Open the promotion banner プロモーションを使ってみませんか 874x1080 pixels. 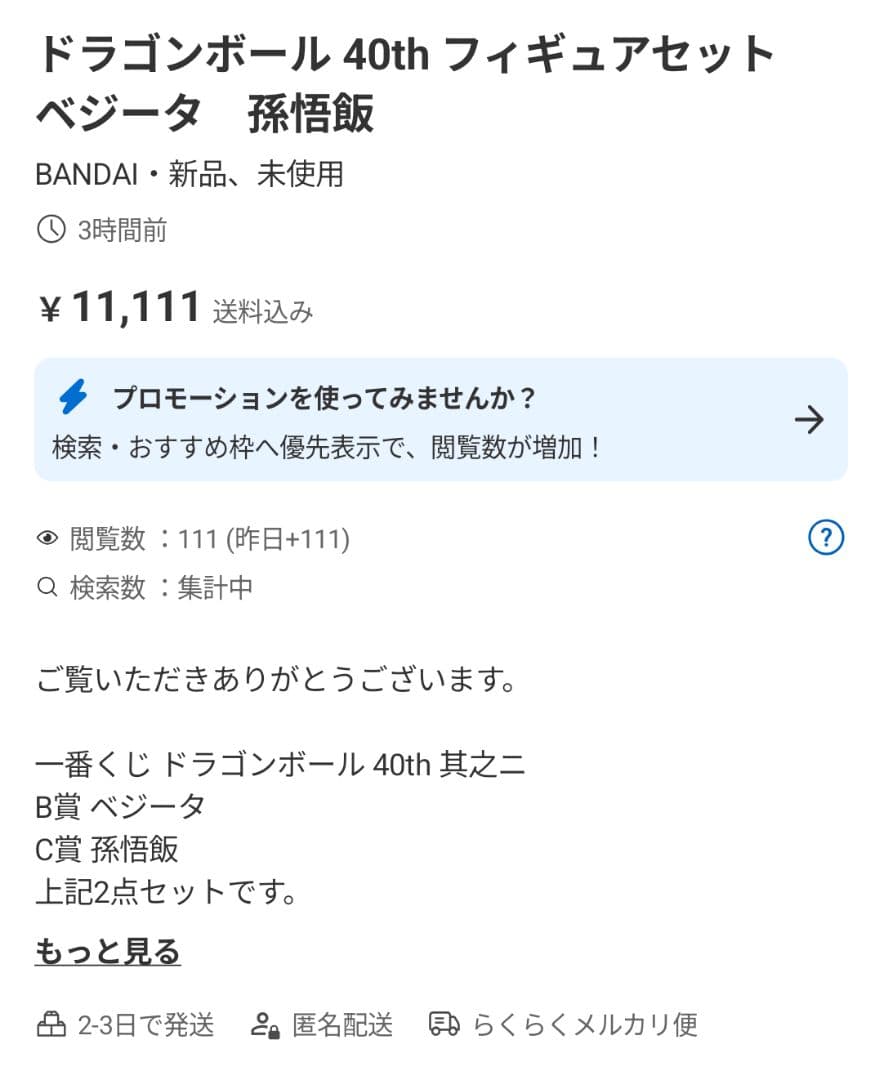(x=440, y=420)
